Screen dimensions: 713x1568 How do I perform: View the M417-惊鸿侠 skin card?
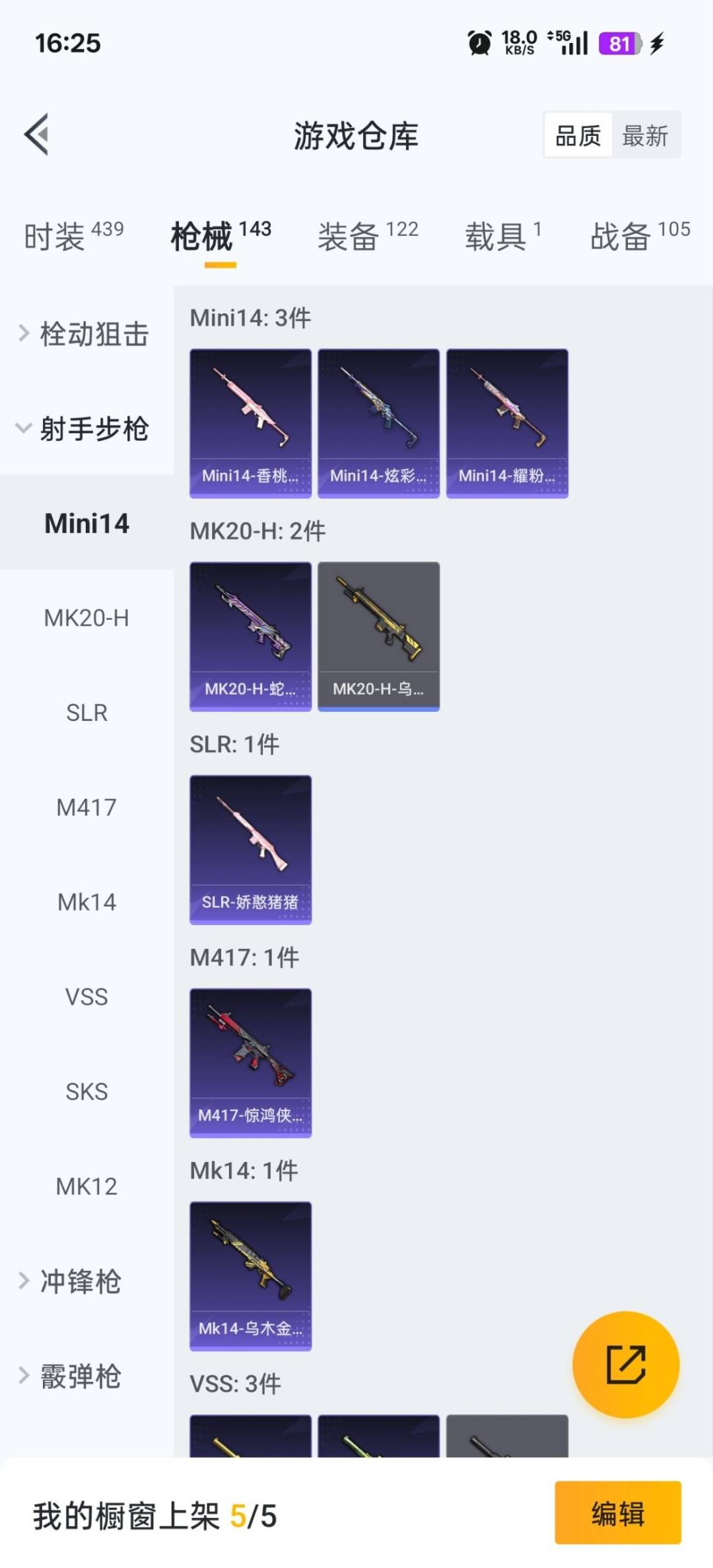click(250, 1063)
